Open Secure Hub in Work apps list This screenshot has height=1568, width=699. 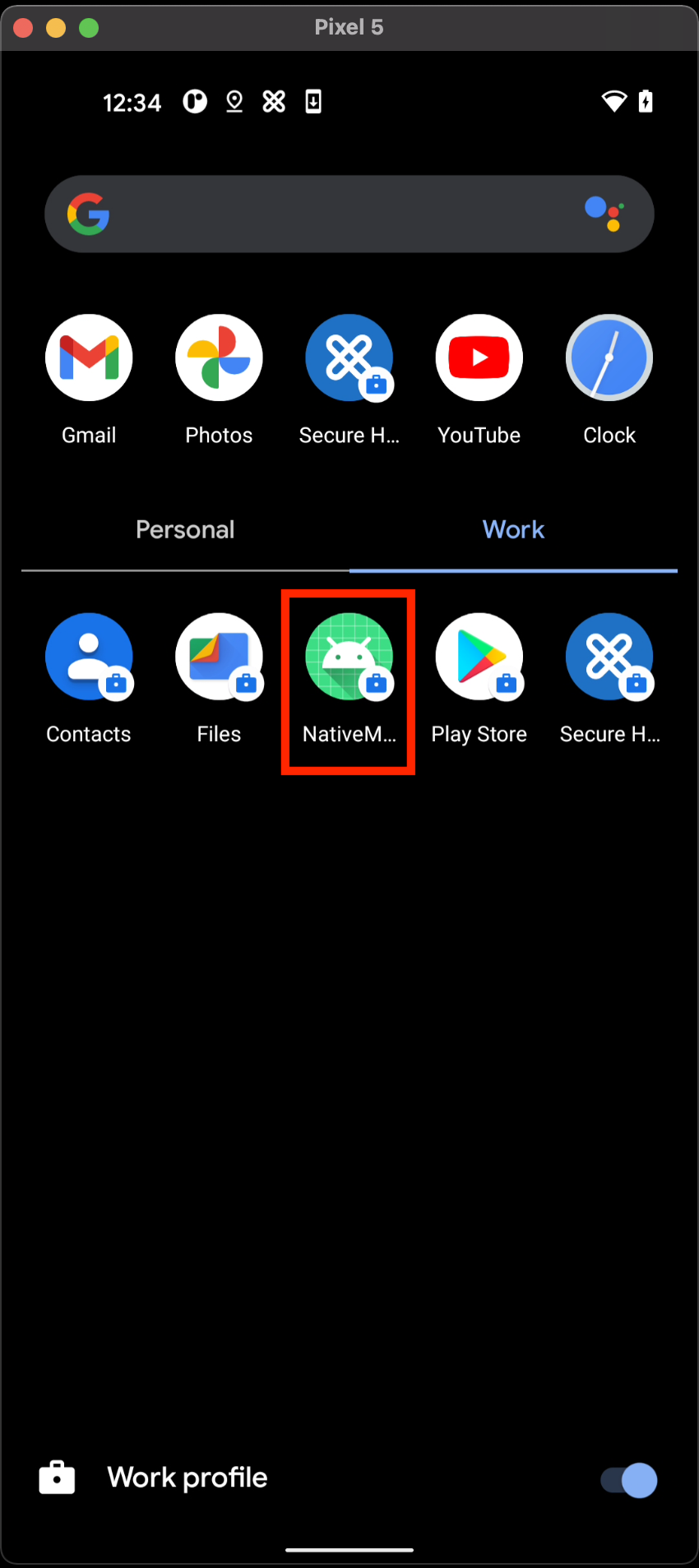(x=609, y=657)
